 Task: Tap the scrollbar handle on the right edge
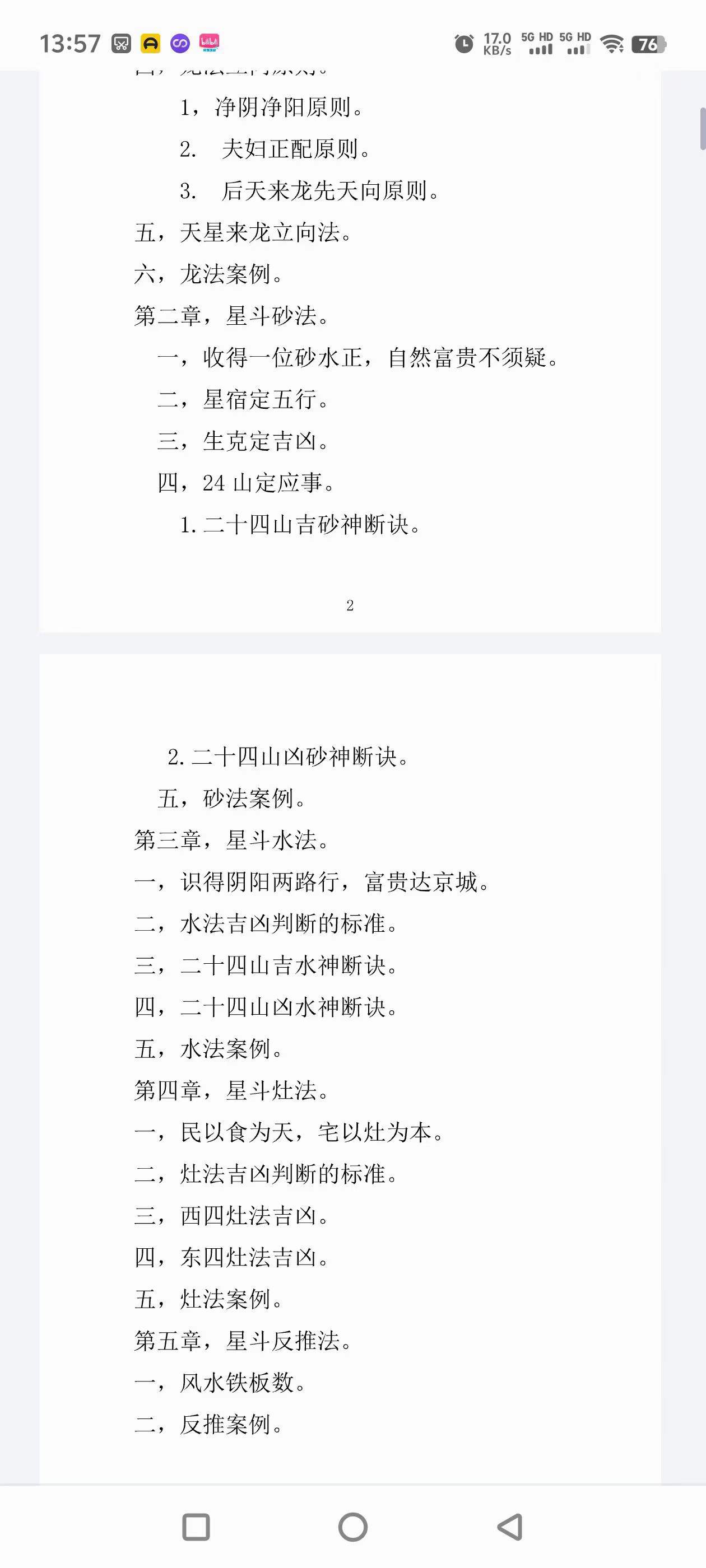click(702, 128)
